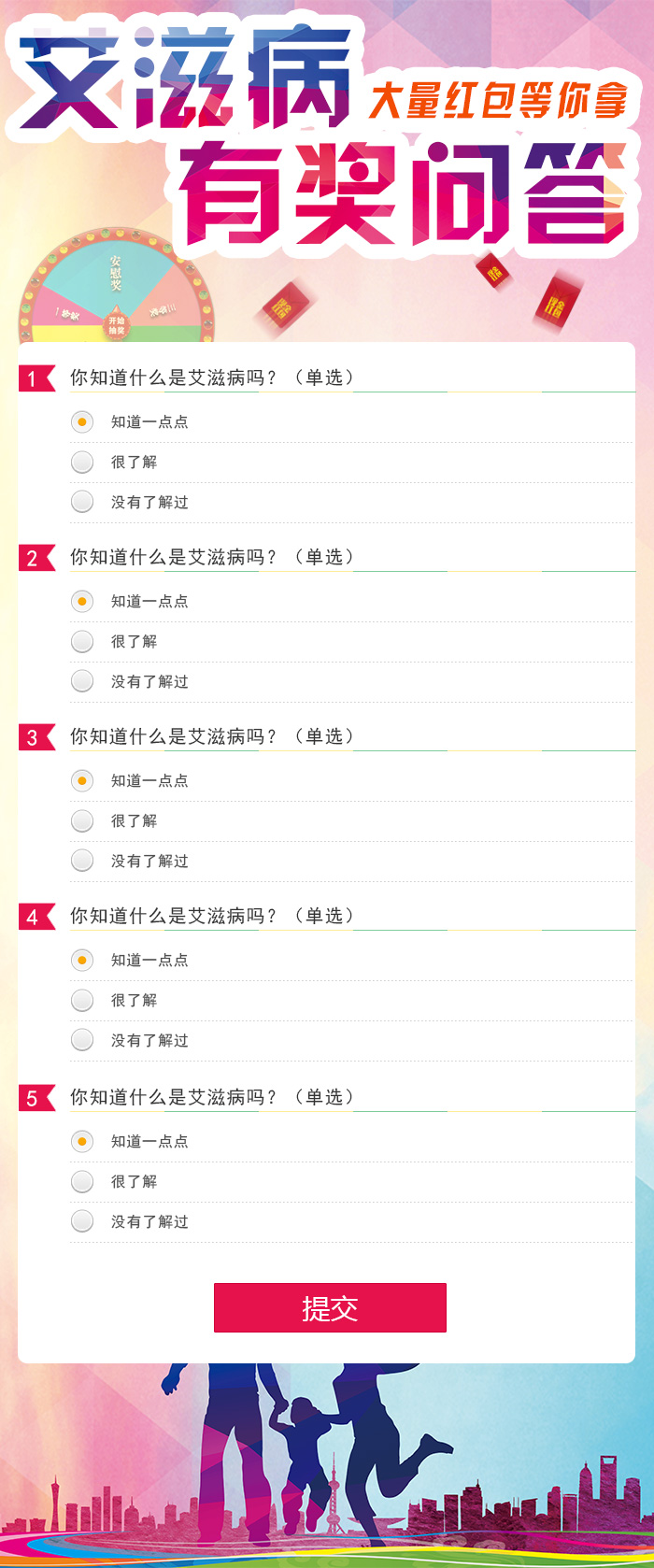Tap 知道一点点 option in question 4
This screenshot has height=1568, width=654.
coord(82,960)
